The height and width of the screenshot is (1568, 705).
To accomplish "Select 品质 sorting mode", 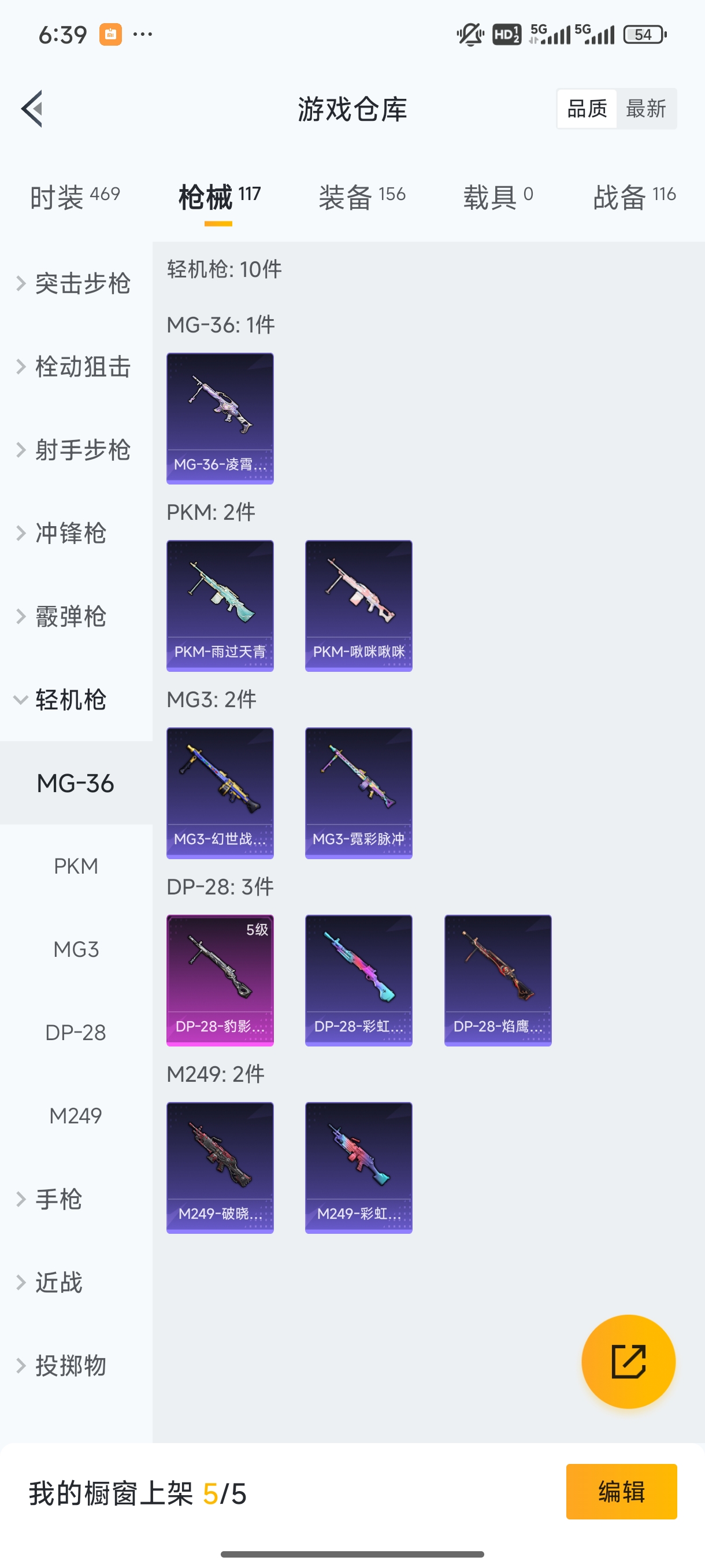I will point(586,108).
